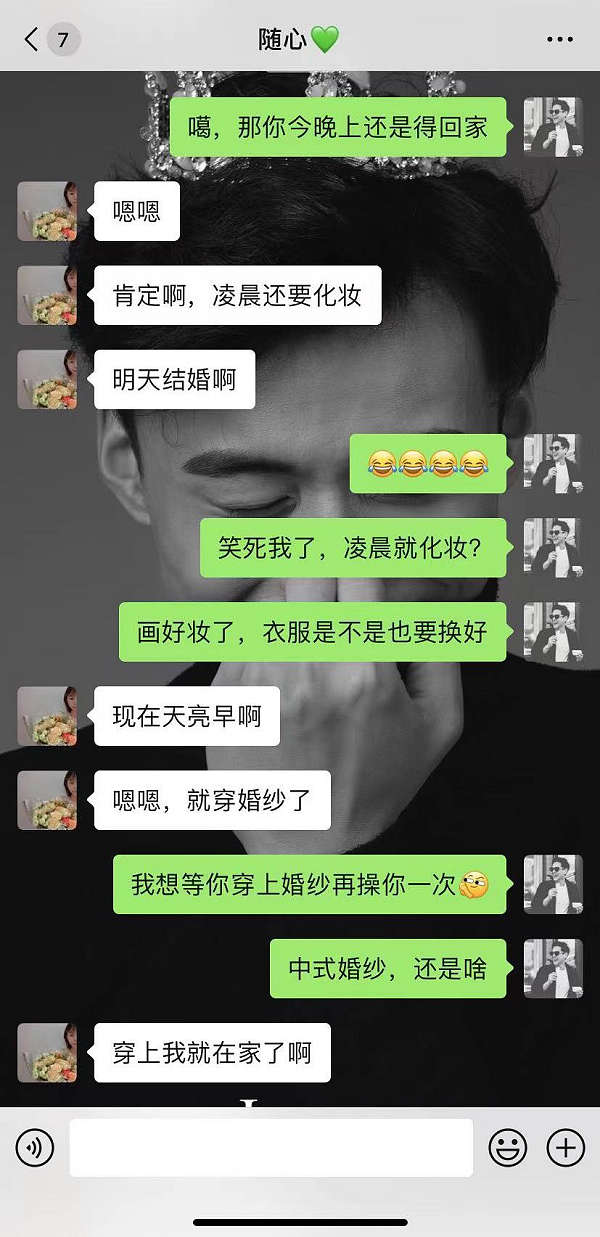Tap own avatar next to "笑死我了，凌晨就化妆?"
The height and width of the screenshot is (1237, 600).
(x=553, y=547)
